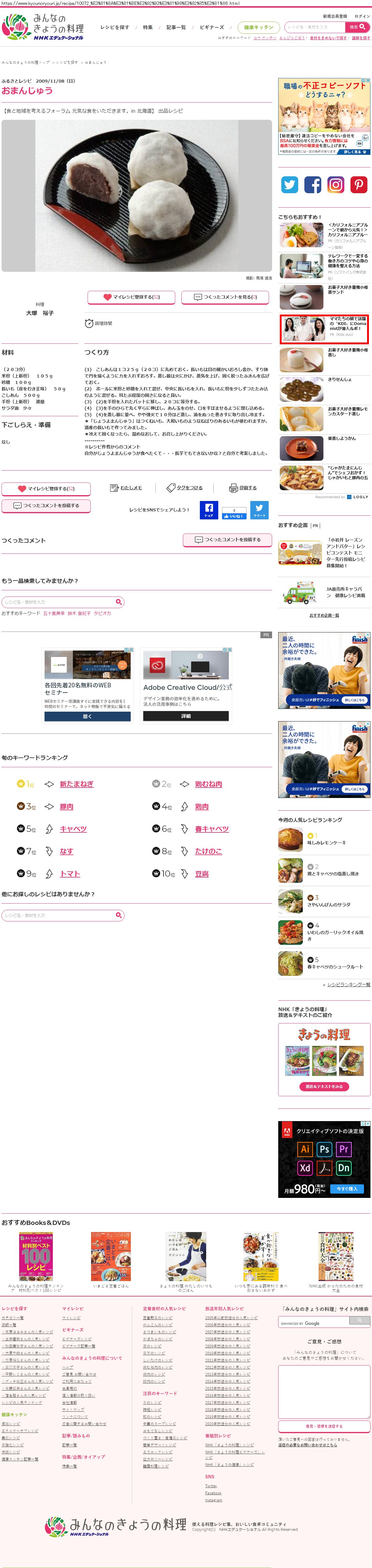Tap the タグをつける link
Image resolution: width=372 pixels, height=1568 pixels.
tap(185, 487)
